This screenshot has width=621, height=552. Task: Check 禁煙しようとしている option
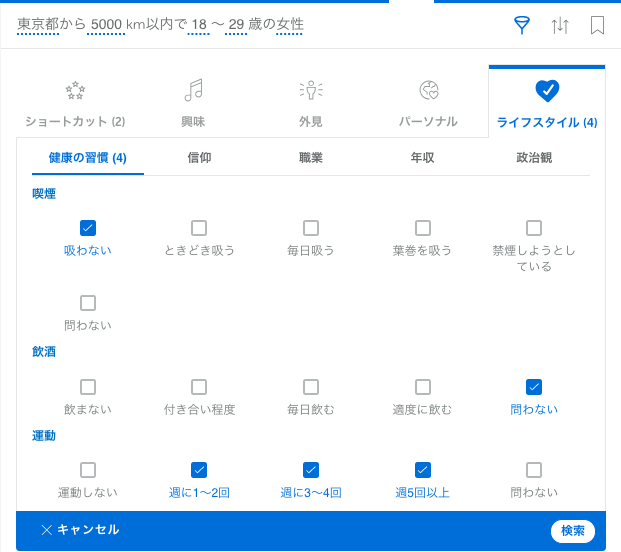534,228
